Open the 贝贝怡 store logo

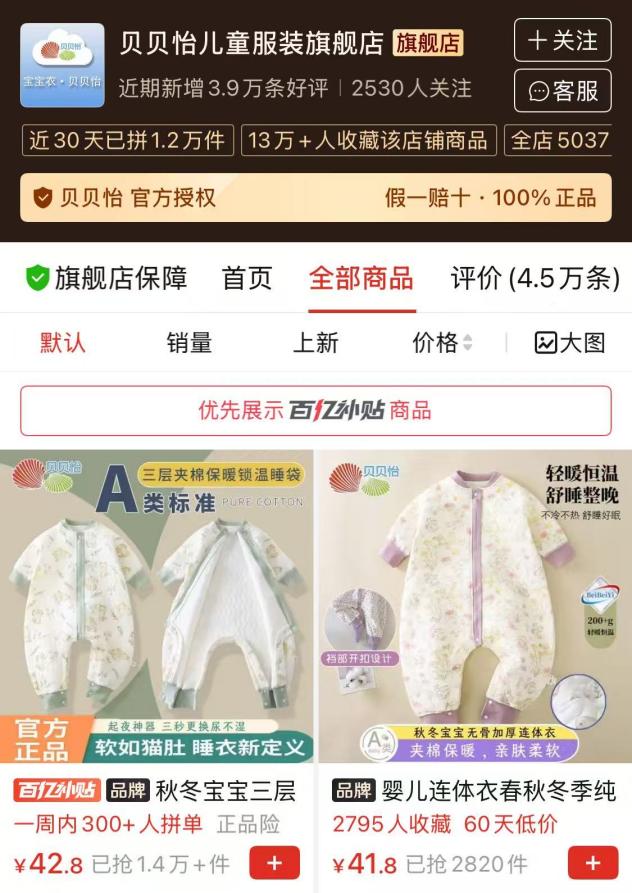point(62,65)
